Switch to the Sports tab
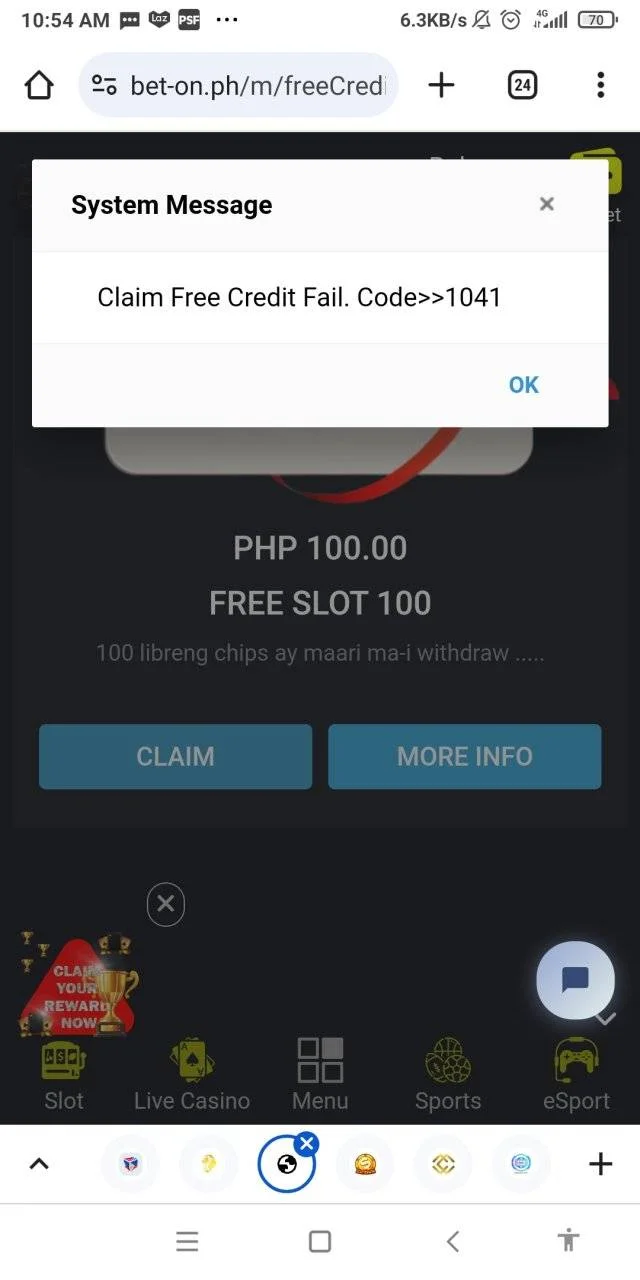The width and height of the screenshot is (640, 1280). tap(448, 1076)
